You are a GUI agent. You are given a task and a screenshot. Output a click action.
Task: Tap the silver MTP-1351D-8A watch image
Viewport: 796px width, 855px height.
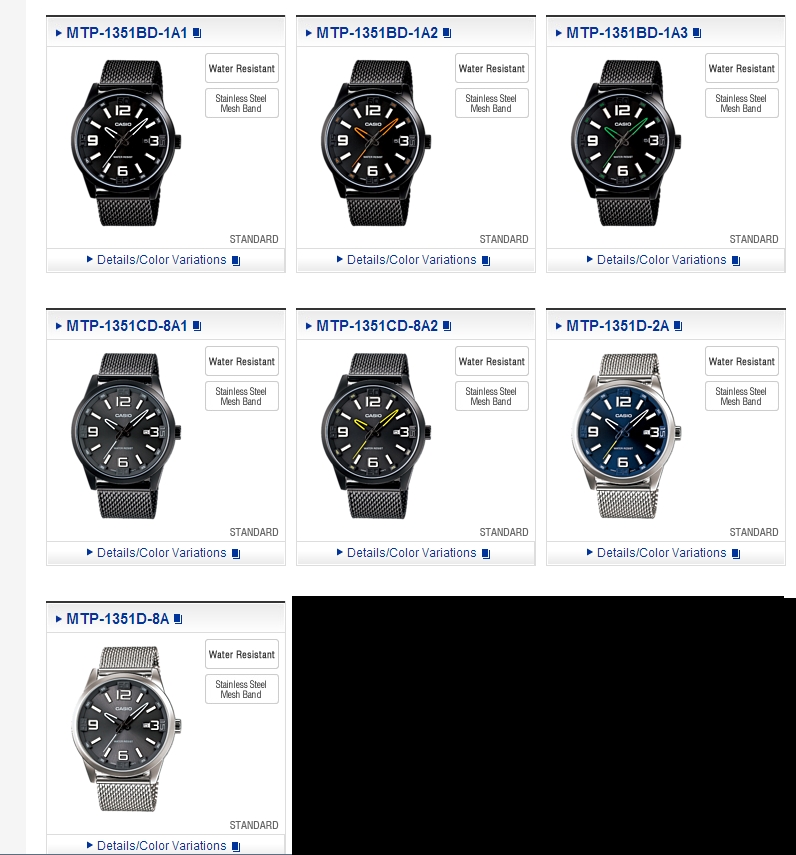click(x=126, y=728)
